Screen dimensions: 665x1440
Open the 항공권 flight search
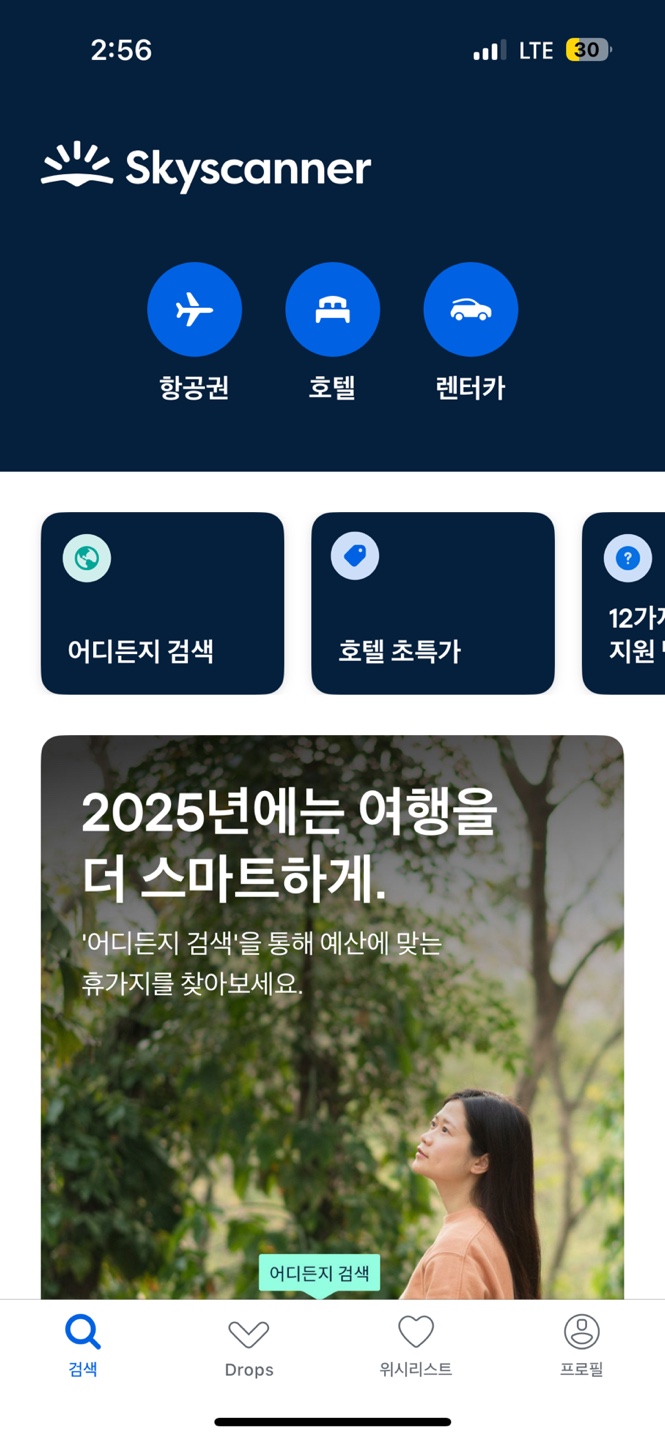tap(194, 310)
